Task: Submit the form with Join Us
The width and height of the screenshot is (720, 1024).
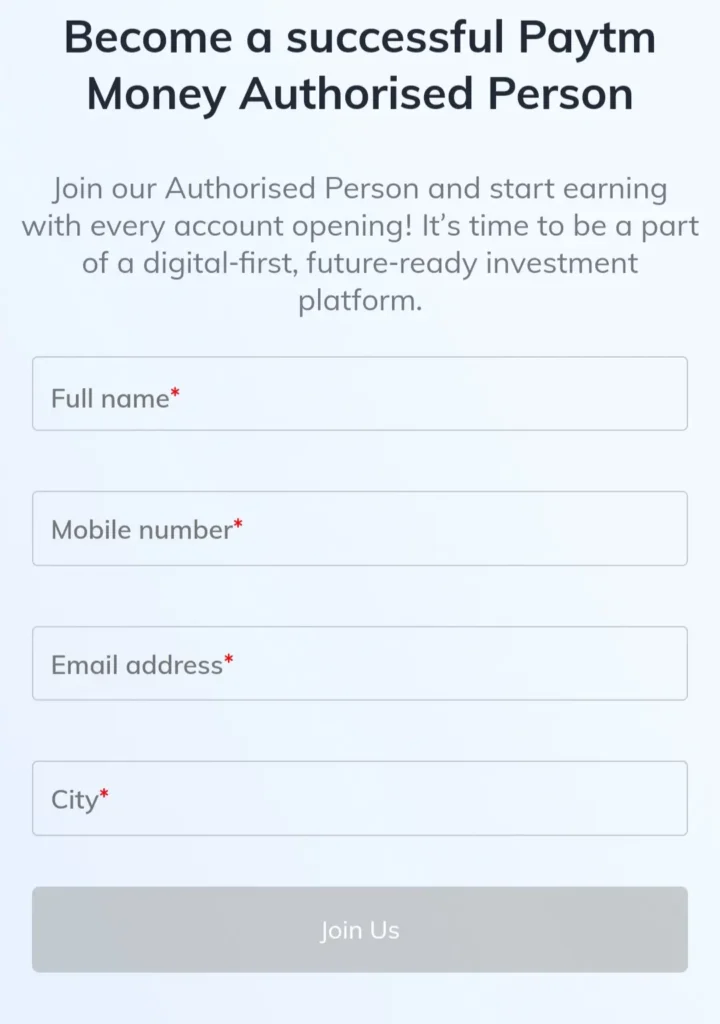Action: 360,930
